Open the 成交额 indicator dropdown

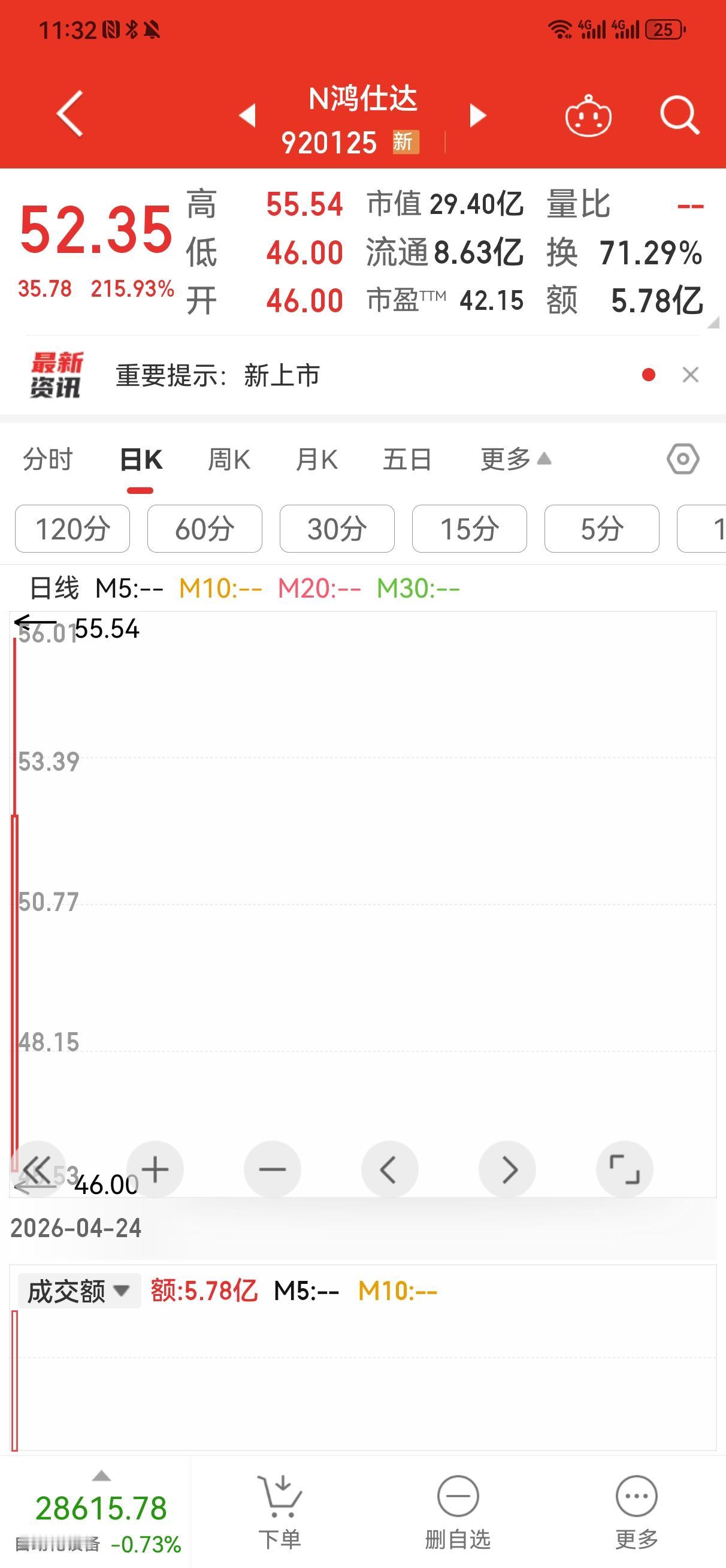pyautogui.click(x=79, y=1290)
